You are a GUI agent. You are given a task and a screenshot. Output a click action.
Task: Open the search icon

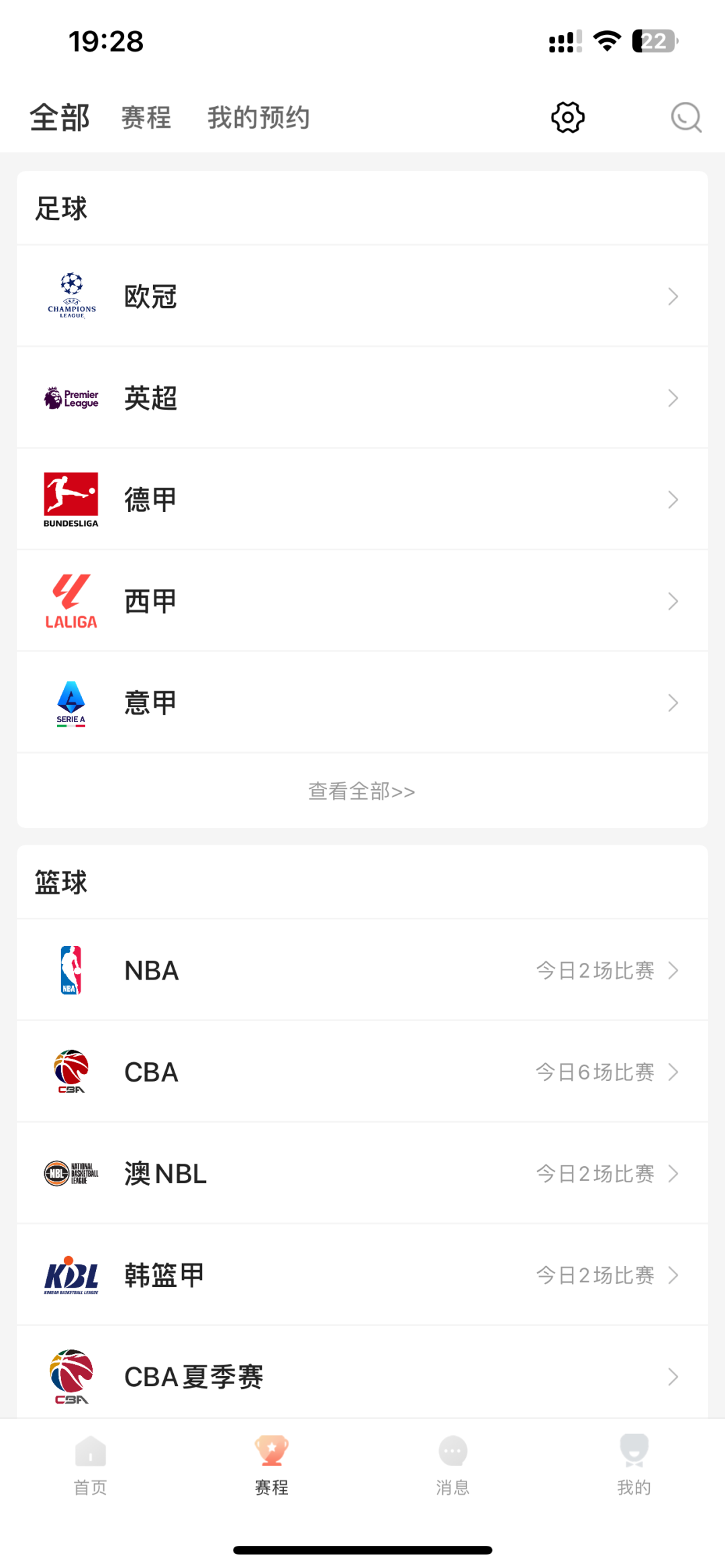(685, 117)
